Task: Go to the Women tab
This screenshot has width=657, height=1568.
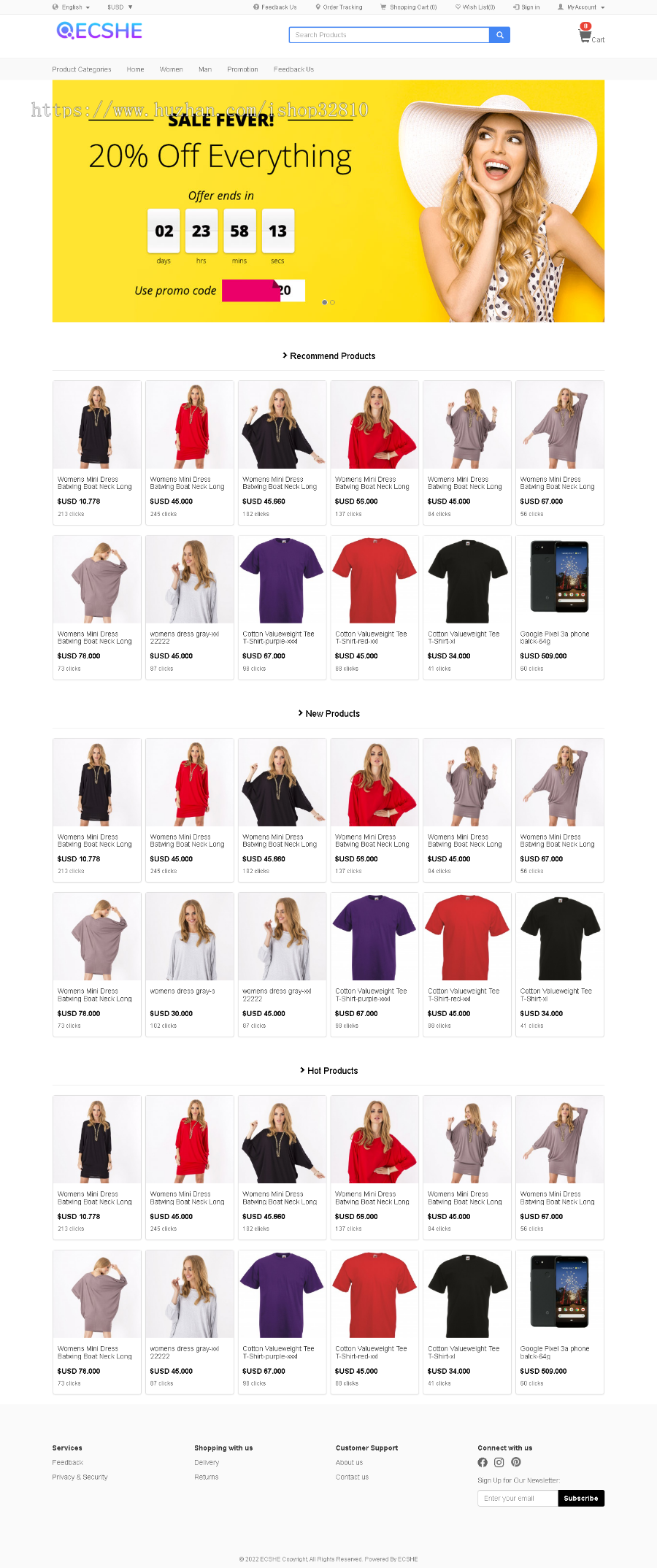Action: coord(171,69)
